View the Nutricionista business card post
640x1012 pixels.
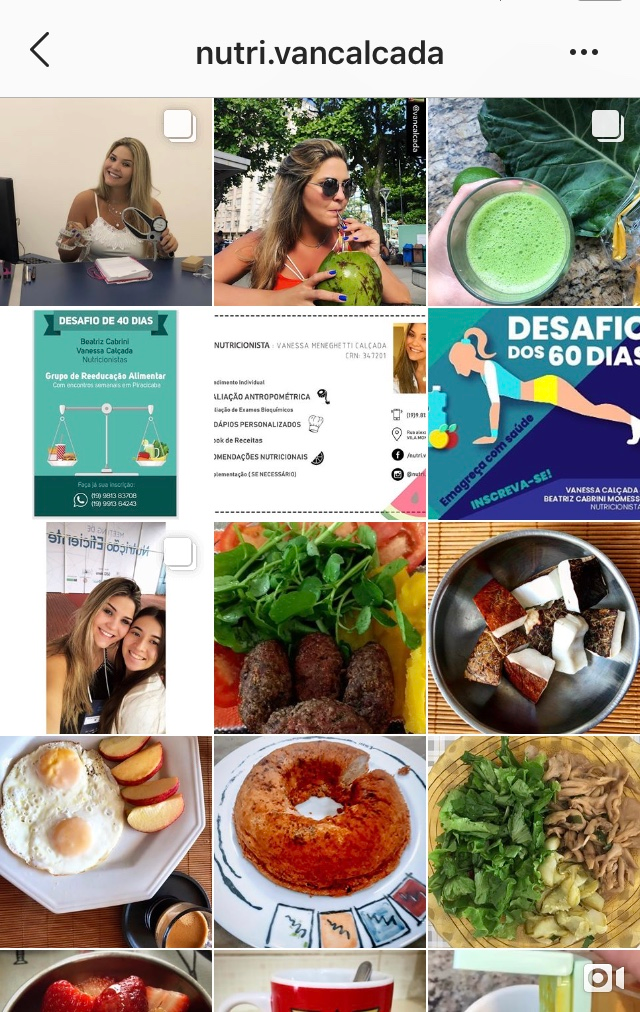click(x=320, y=414)
